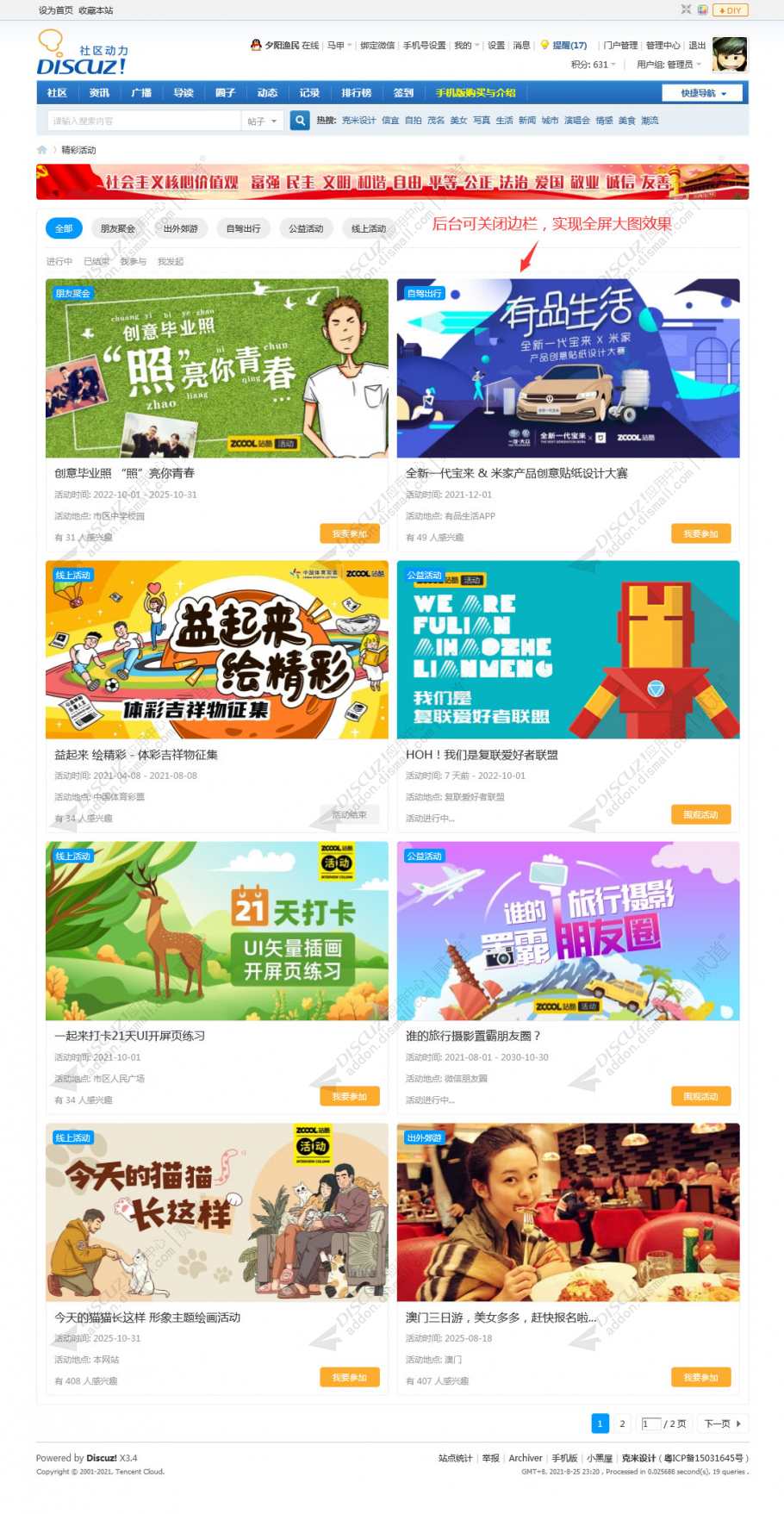Open the 快捷导航 quick navigation dropdown
Viewport: 784px width, 1514px height.
click(x=703, y=93)
